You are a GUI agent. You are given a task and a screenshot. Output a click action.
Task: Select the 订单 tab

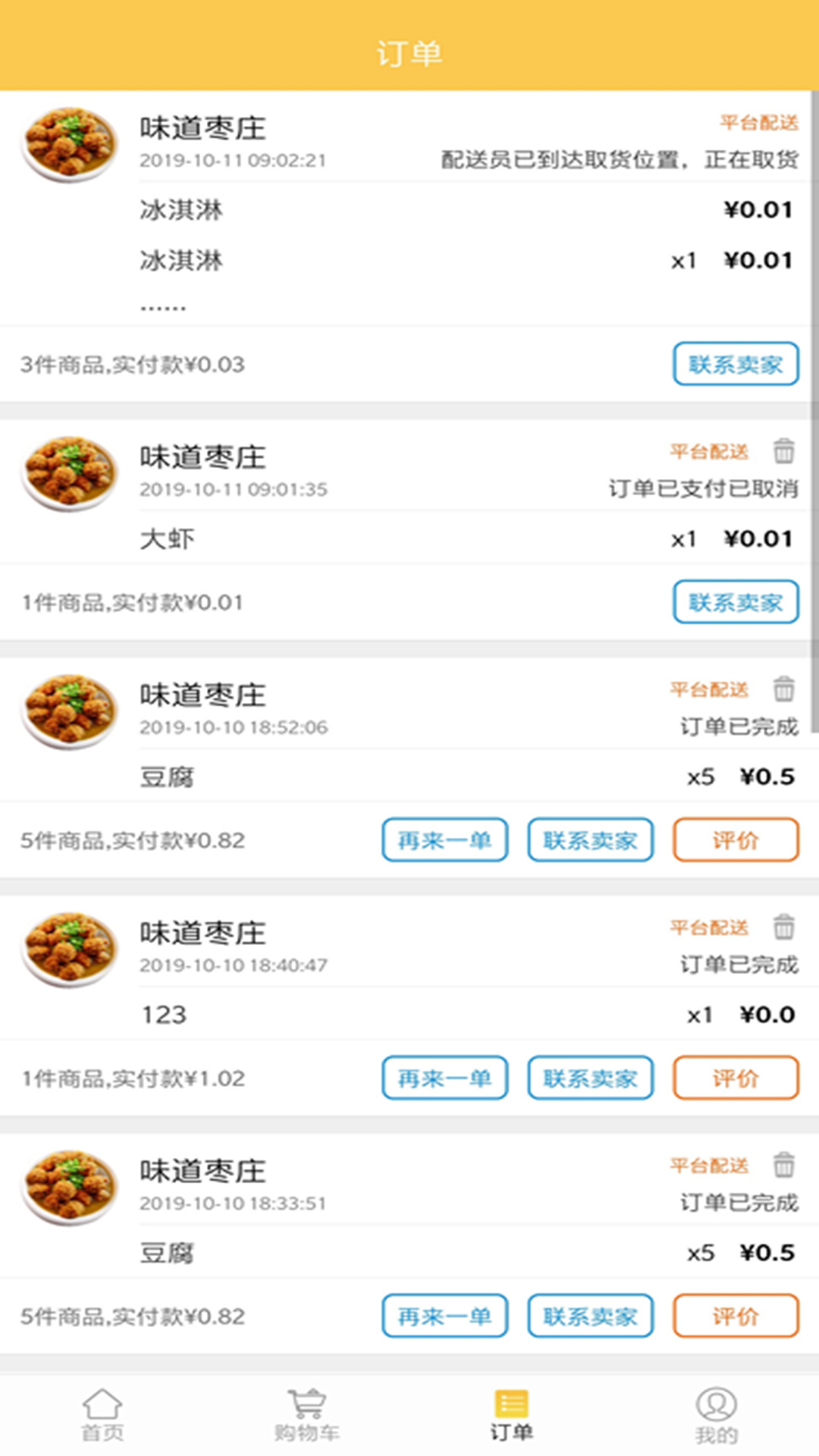point(512,1415)
